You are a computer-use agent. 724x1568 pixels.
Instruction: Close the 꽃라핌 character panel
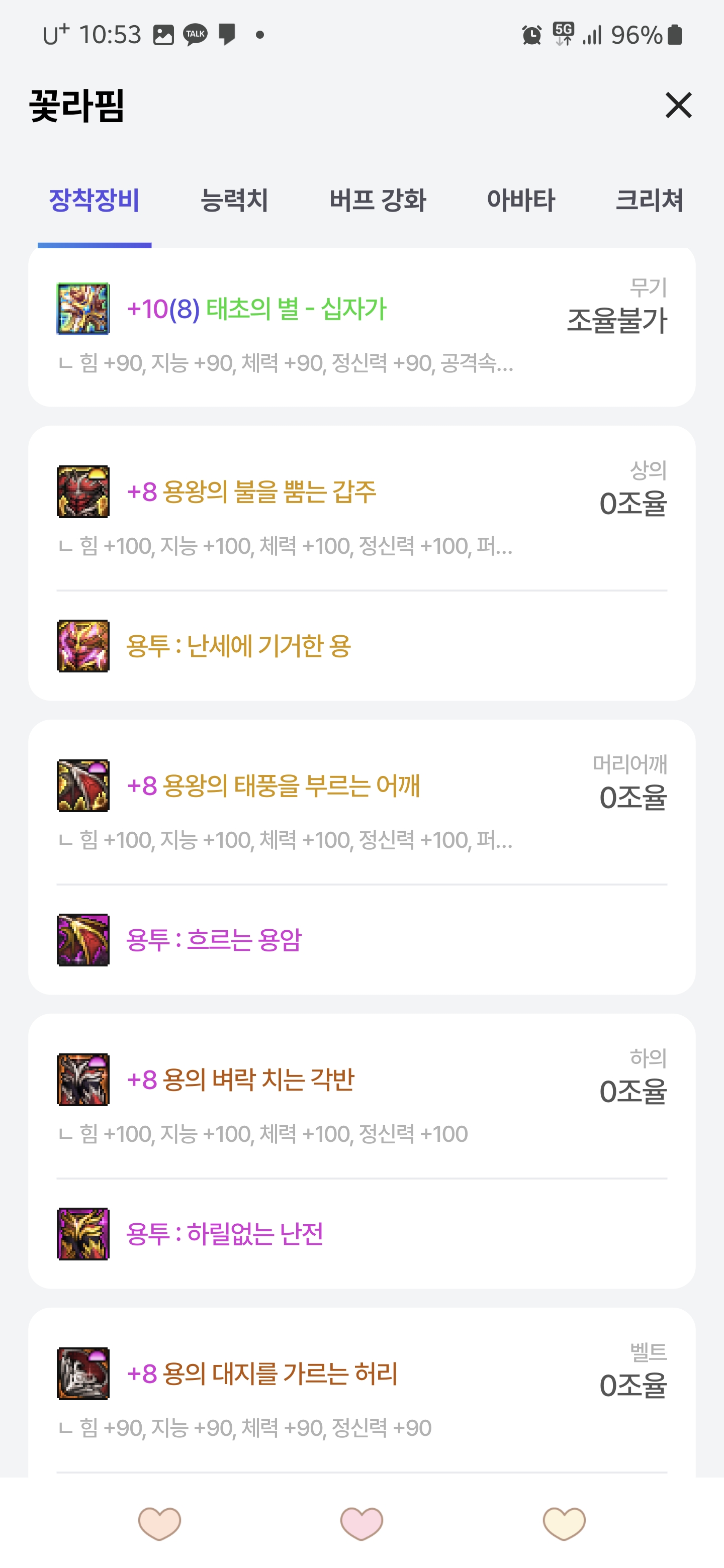point(678,106)
